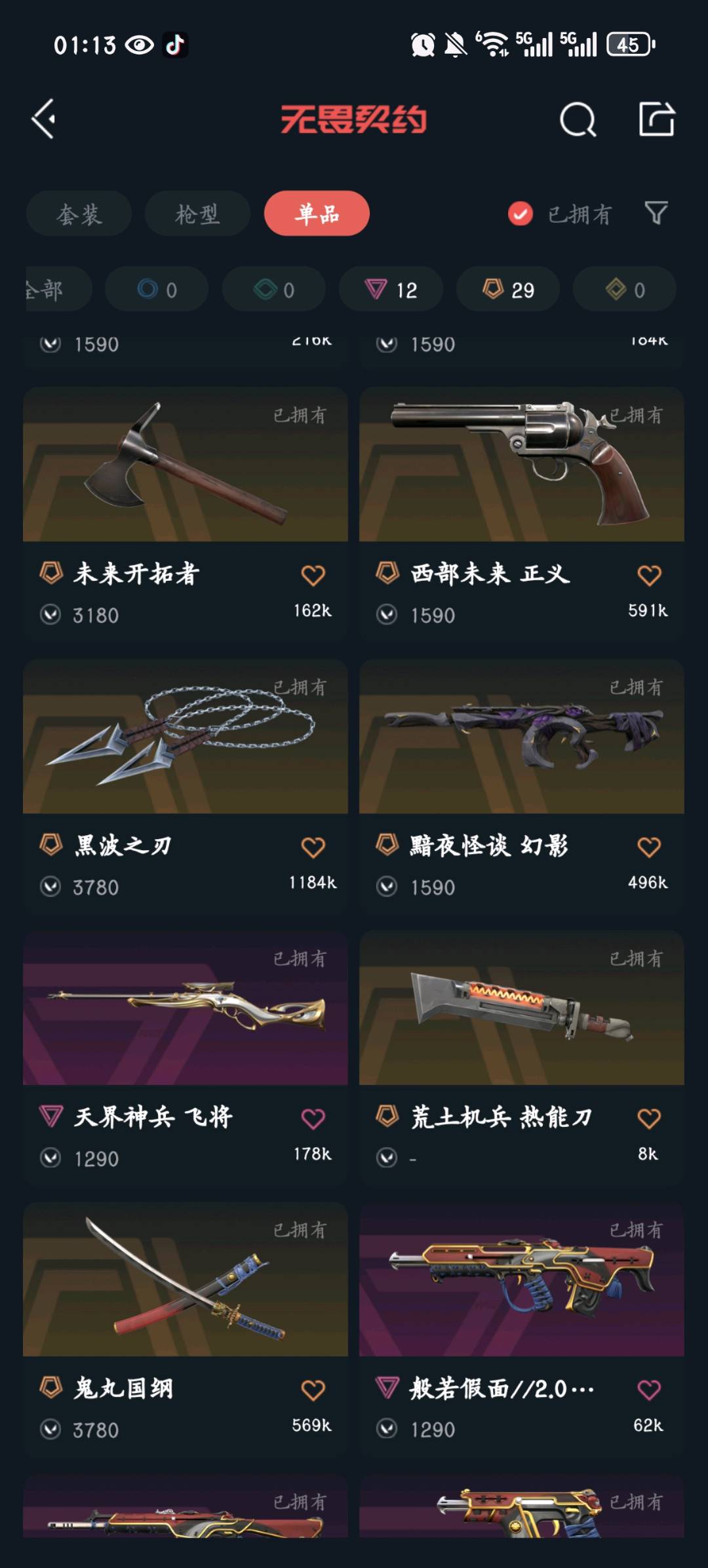Switch to the 套装 tab
The height and width of the screenshot is (1568, 708).
coord(79,214)
